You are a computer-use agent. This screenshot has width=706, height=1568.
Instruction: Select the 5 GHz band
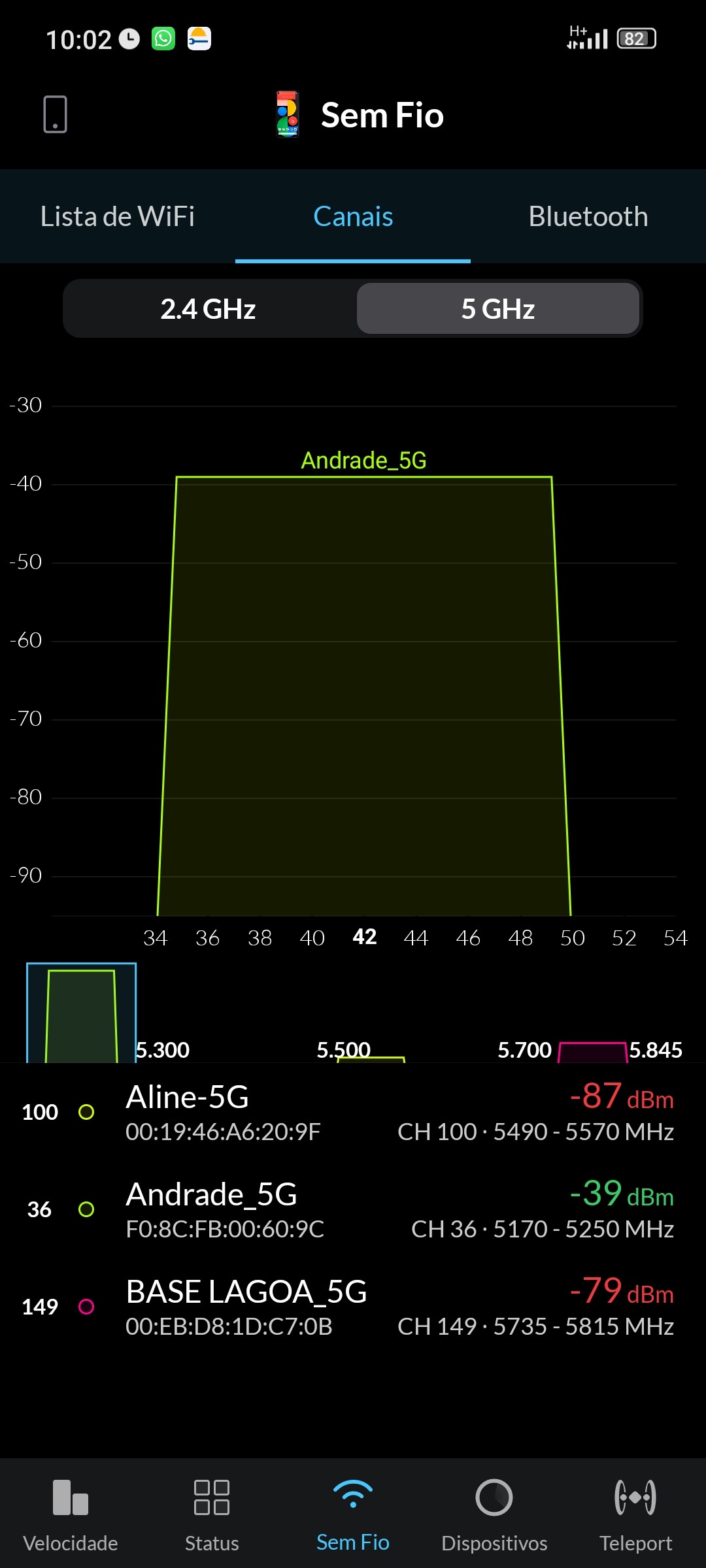point(497,309)
